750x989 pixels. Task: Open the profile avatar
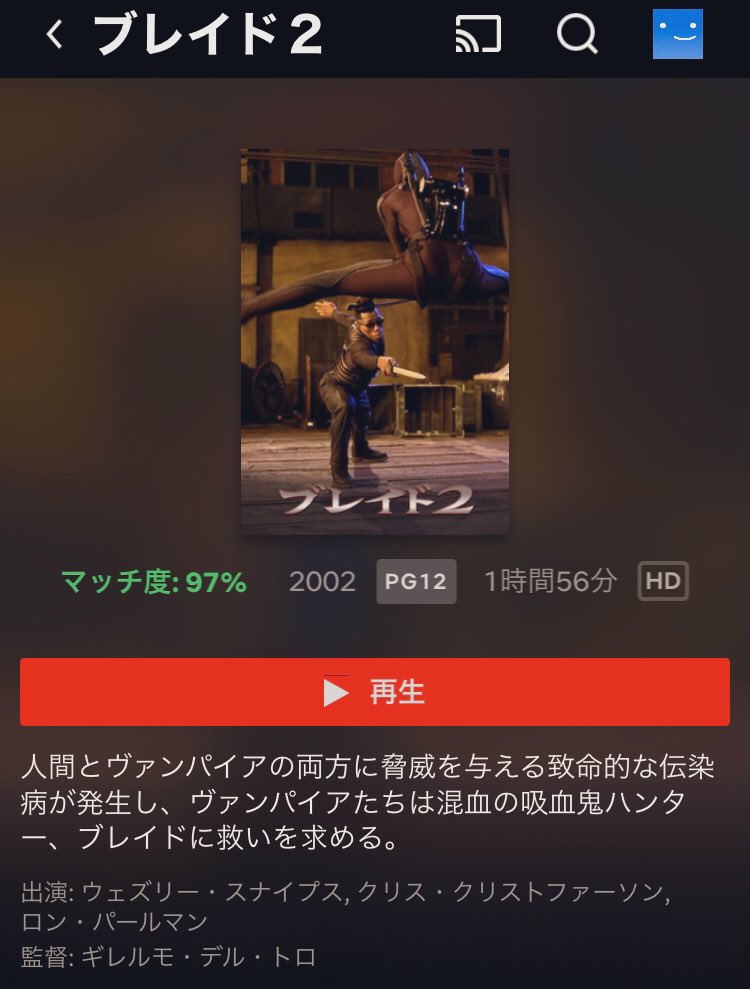click(677, 35)
